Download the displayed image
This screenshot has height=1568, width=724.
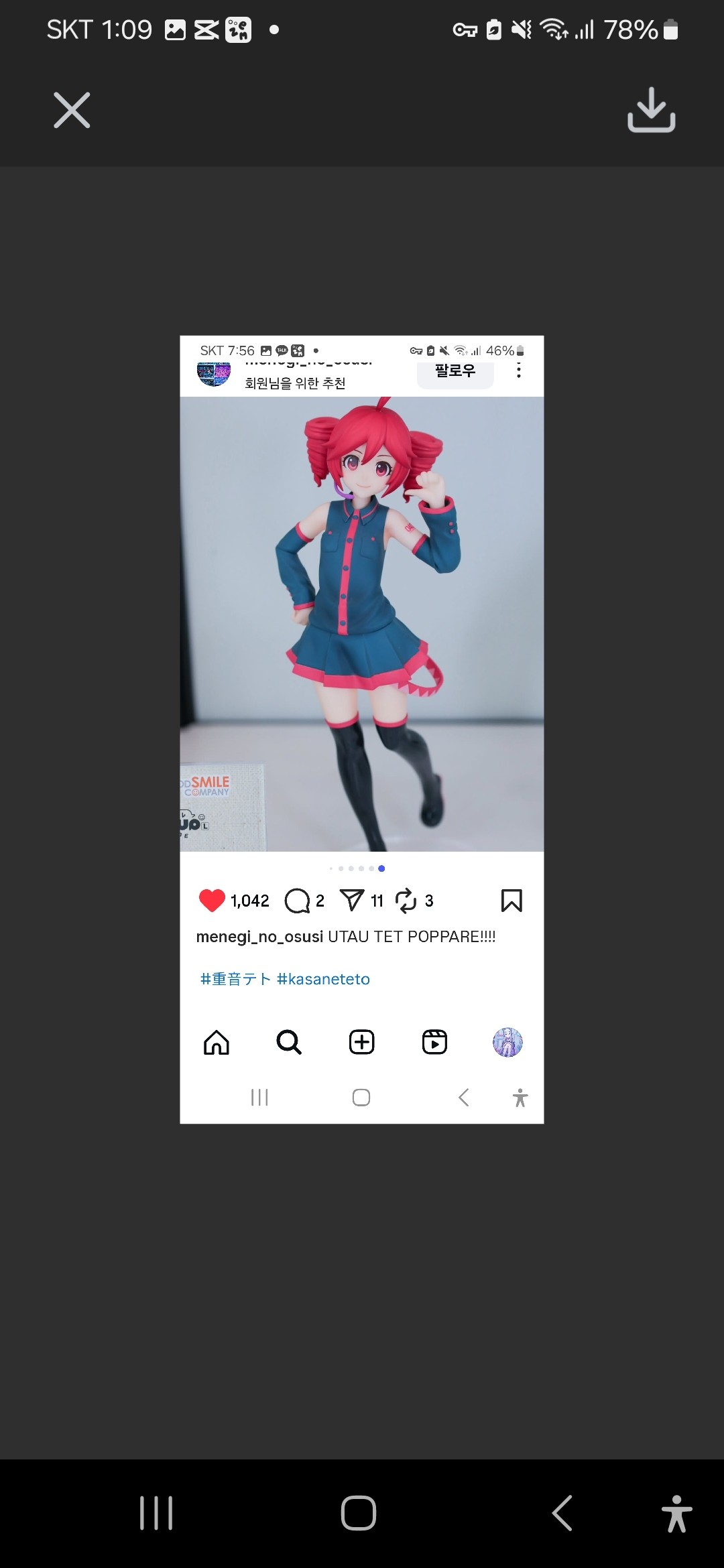coord(651,111)
